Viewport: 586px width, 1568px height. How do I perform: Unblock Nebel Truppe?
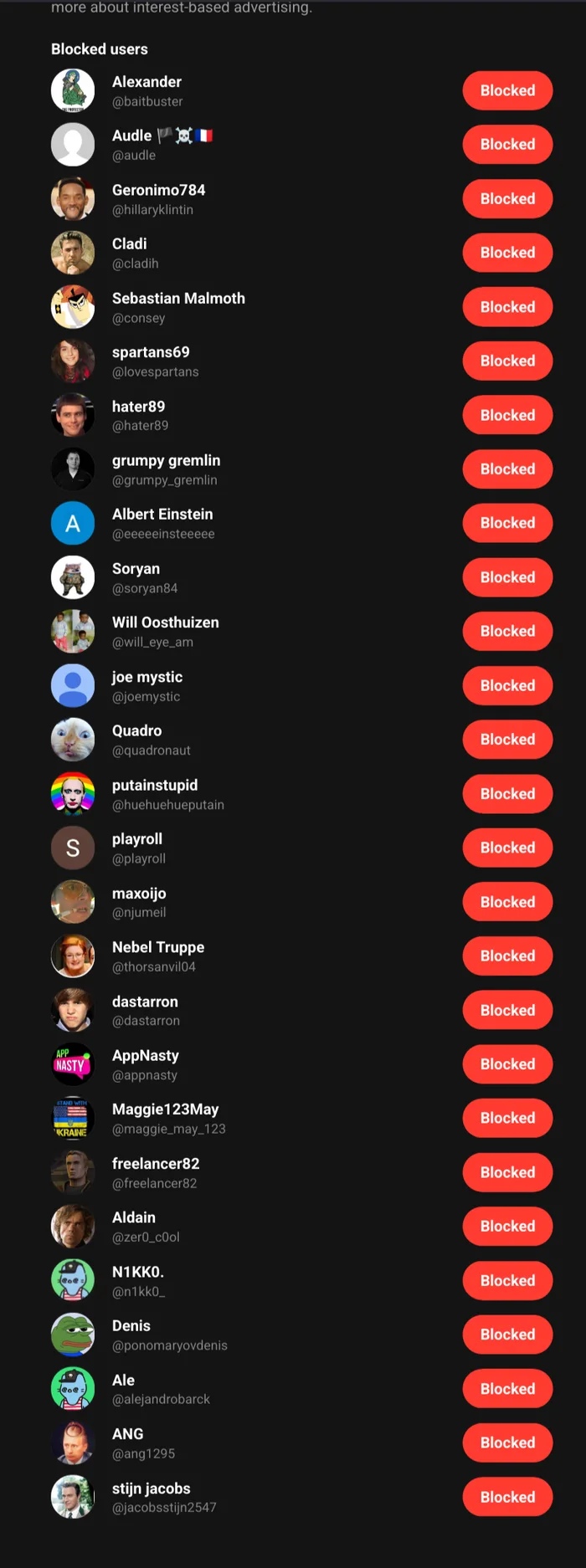coord(507,956)
